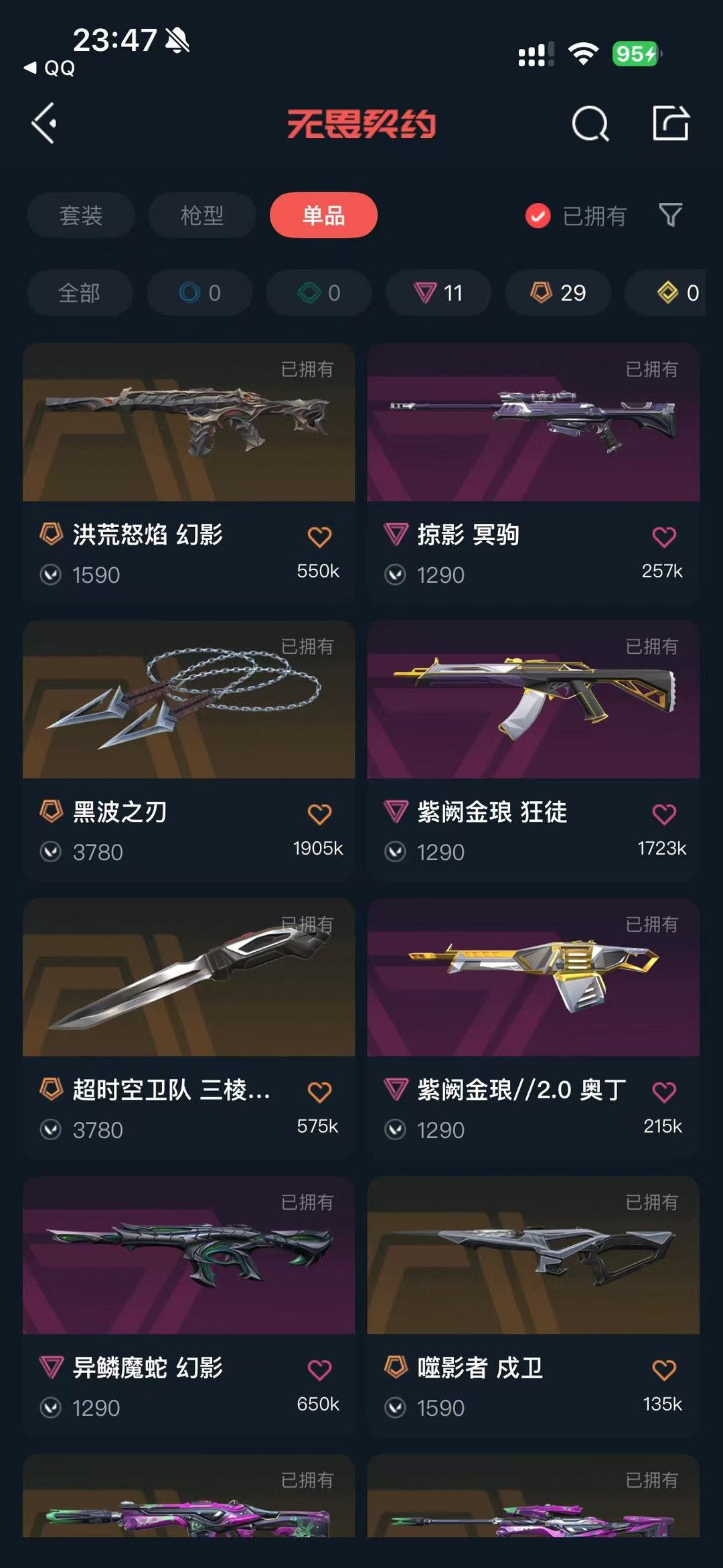Open the 紫阙金琅 狂徒 skin card
723x1568 pixels.
tap(532, 718)
